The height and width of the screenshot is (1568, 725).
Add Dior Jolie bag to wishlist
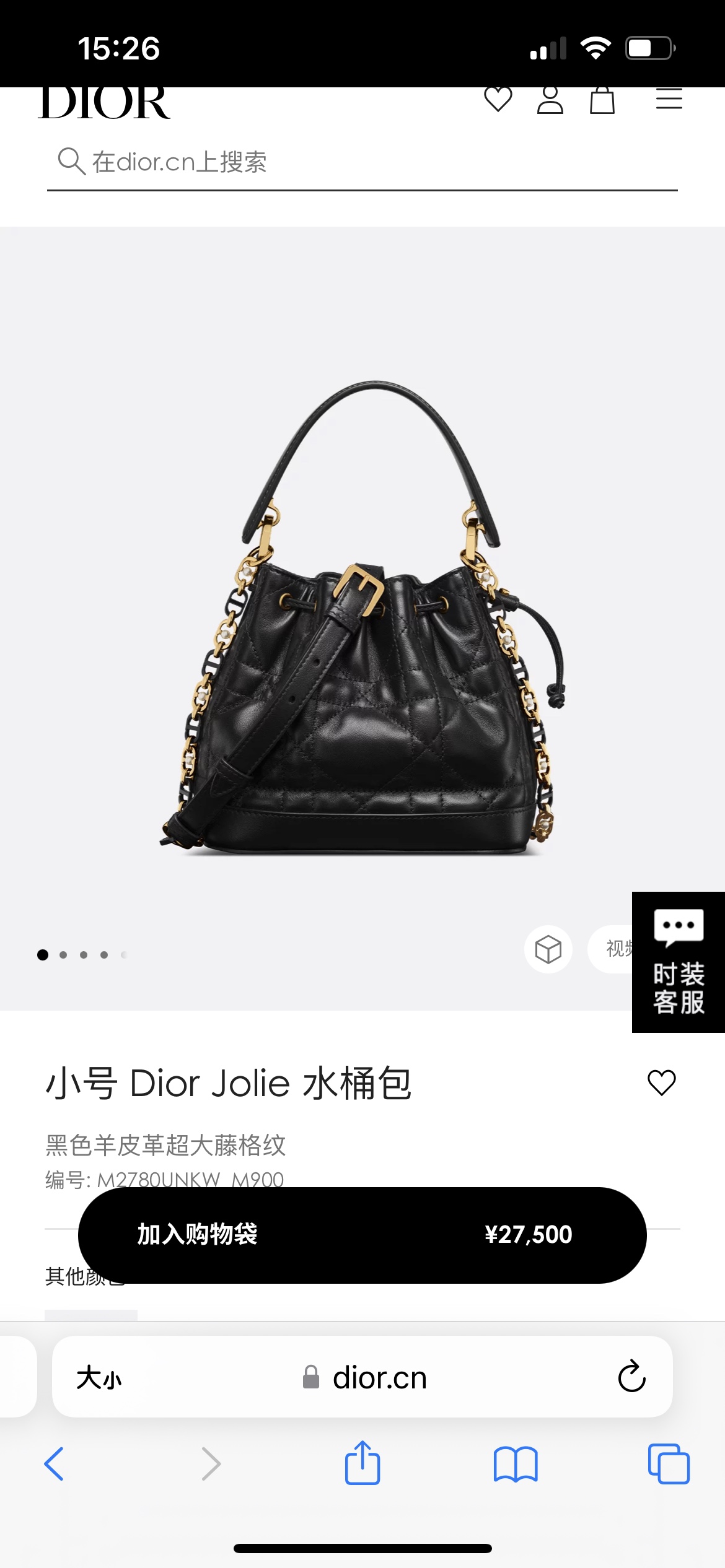click(661, 1083)
